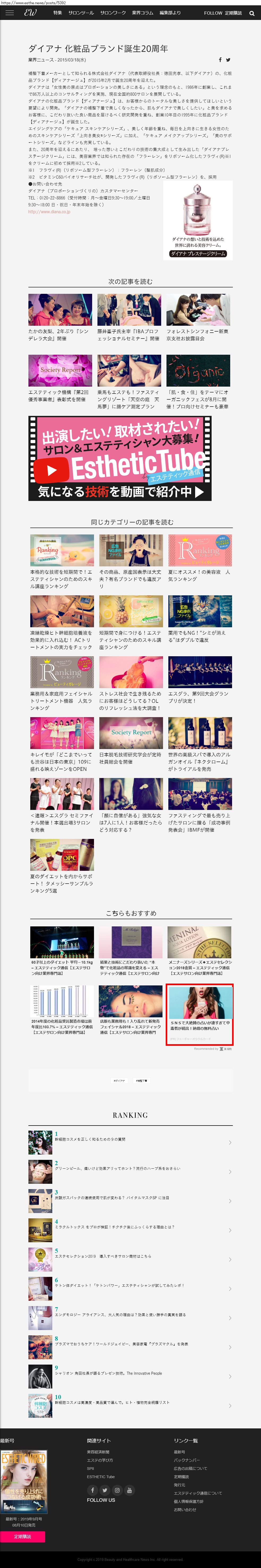261x1568 pixels.
Task: Go to 特集 section
Action: 57,13
